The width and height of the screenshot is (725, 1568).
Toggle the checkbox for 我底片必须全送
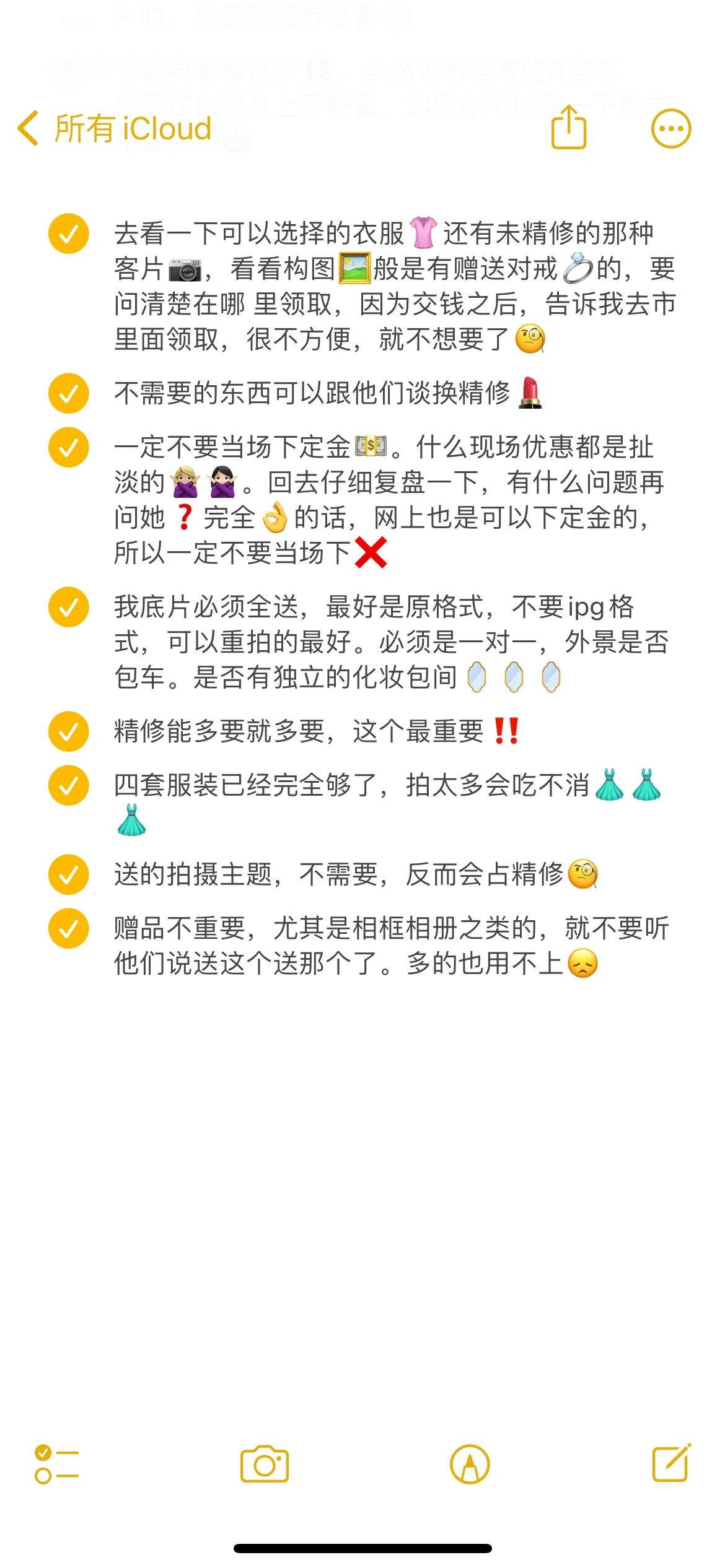(x=69, y=607)
